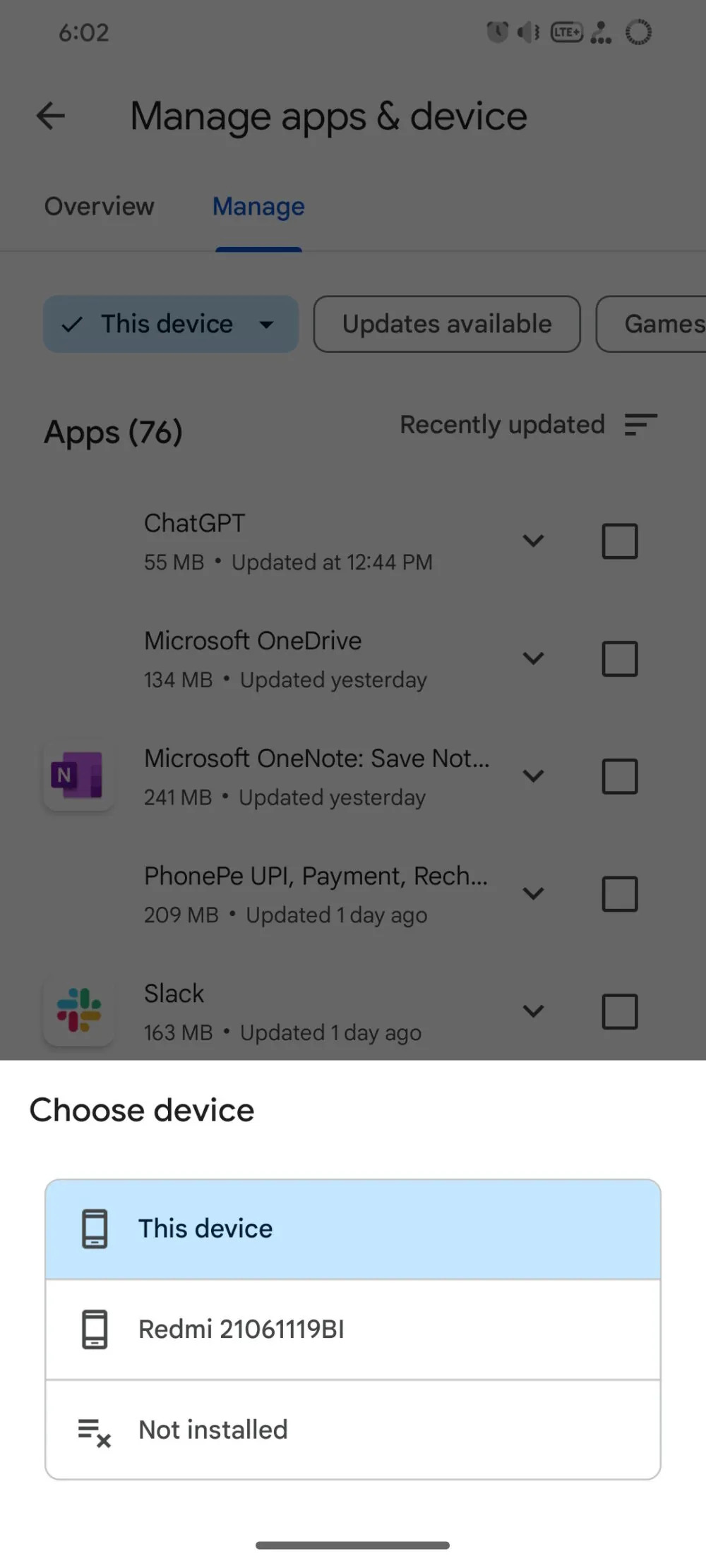Expand the ChatGPT entry chevron
Viewport: 706px width, 1568px height.
(533, 541)
